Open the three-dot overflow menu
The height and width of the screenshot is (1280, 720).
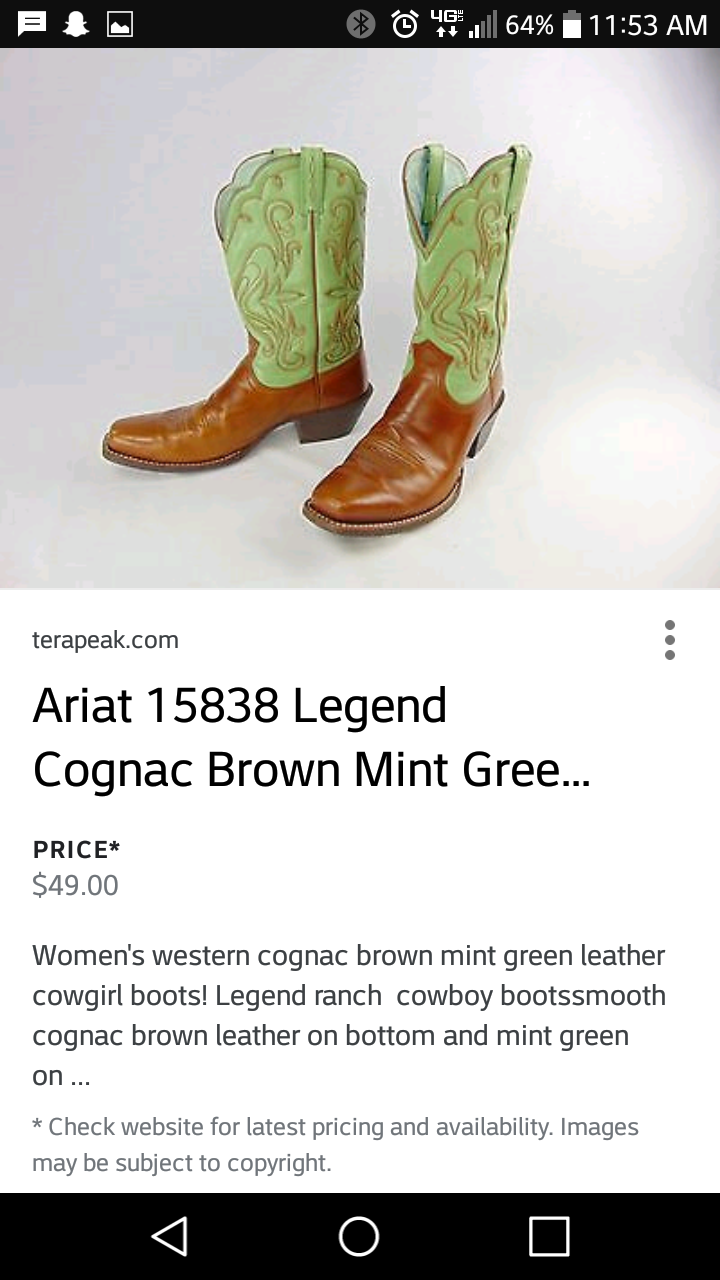coord(669,640)
